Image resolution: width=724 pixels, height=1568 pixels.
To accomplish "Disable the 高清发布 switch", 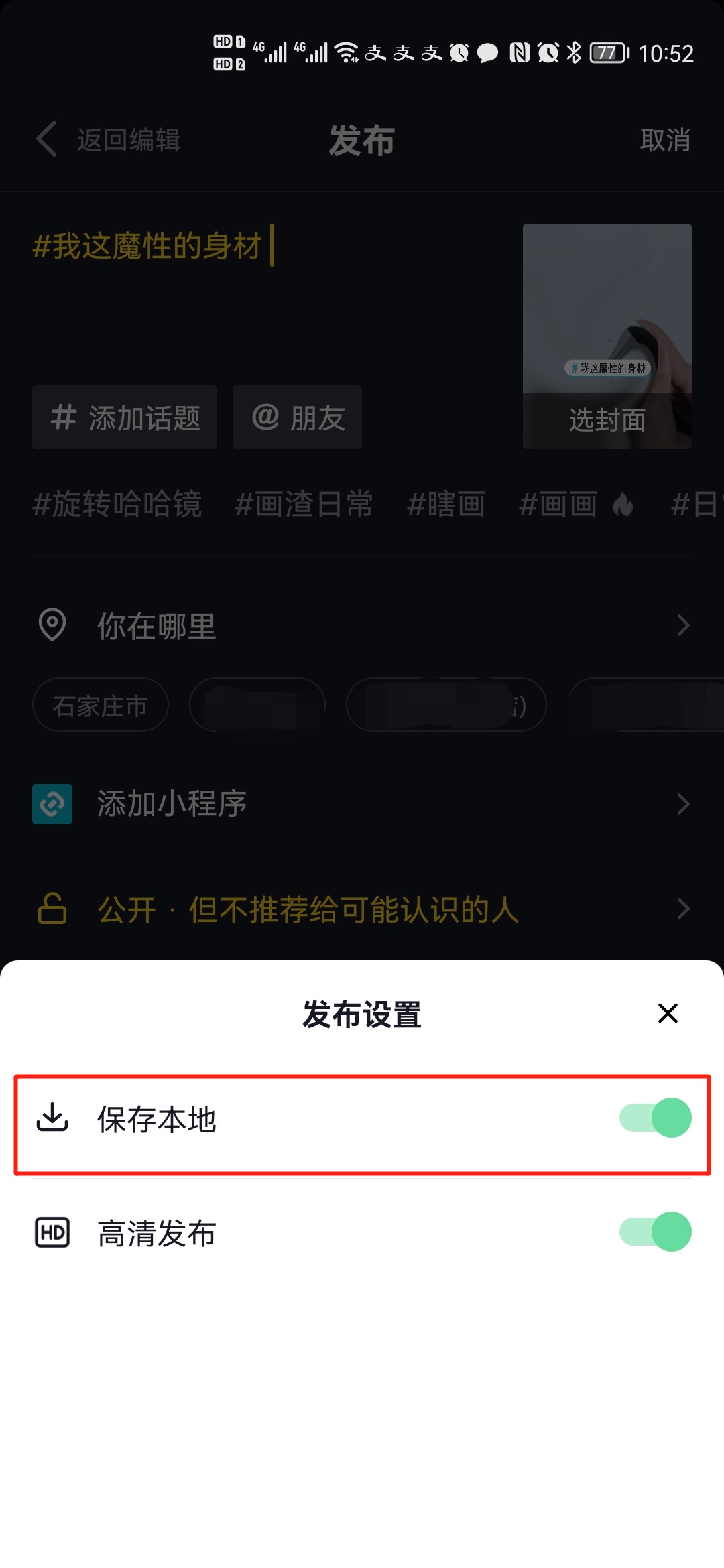I will (655, 1232).
